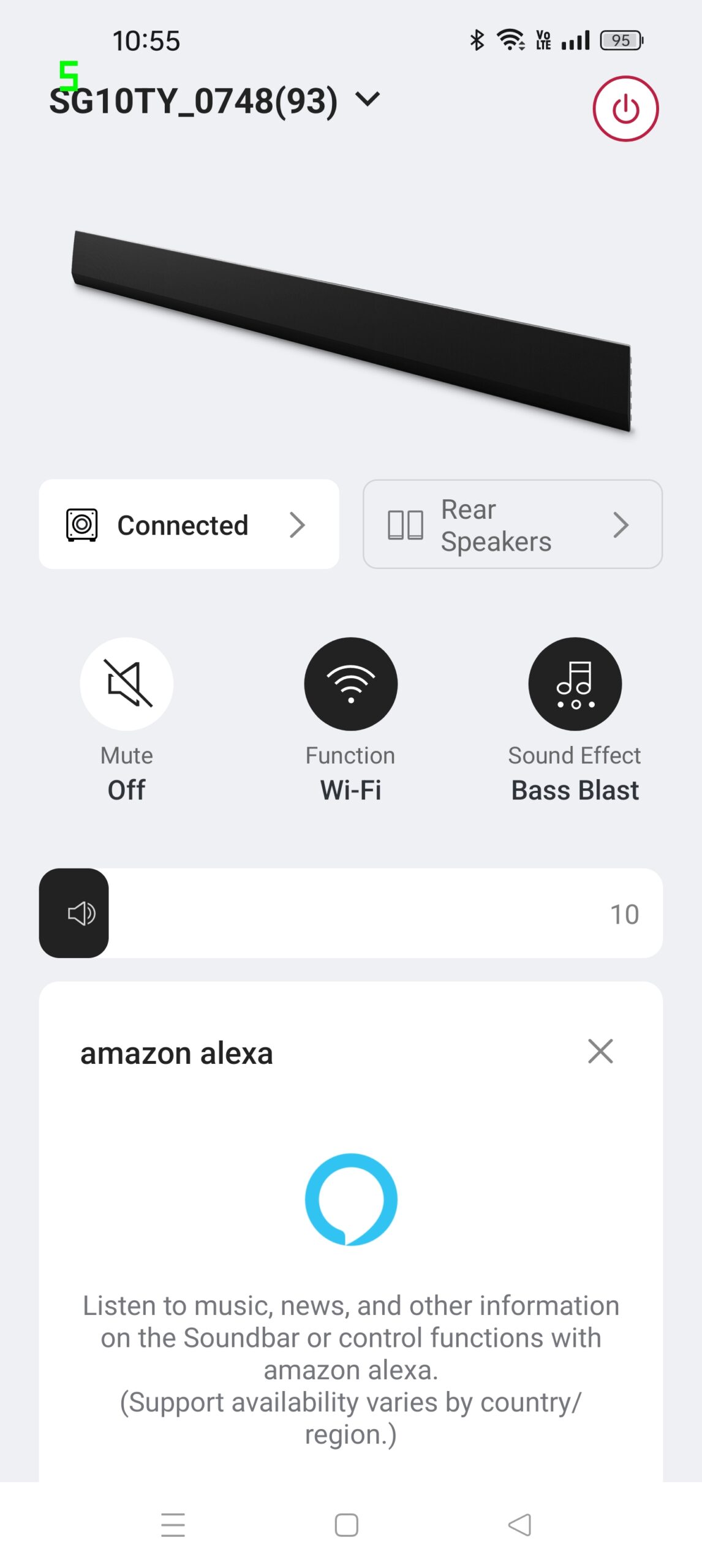This screenshot has height=1568, width=702.
Task: Go back using the navigation bar
Action: pos(519,1525)
